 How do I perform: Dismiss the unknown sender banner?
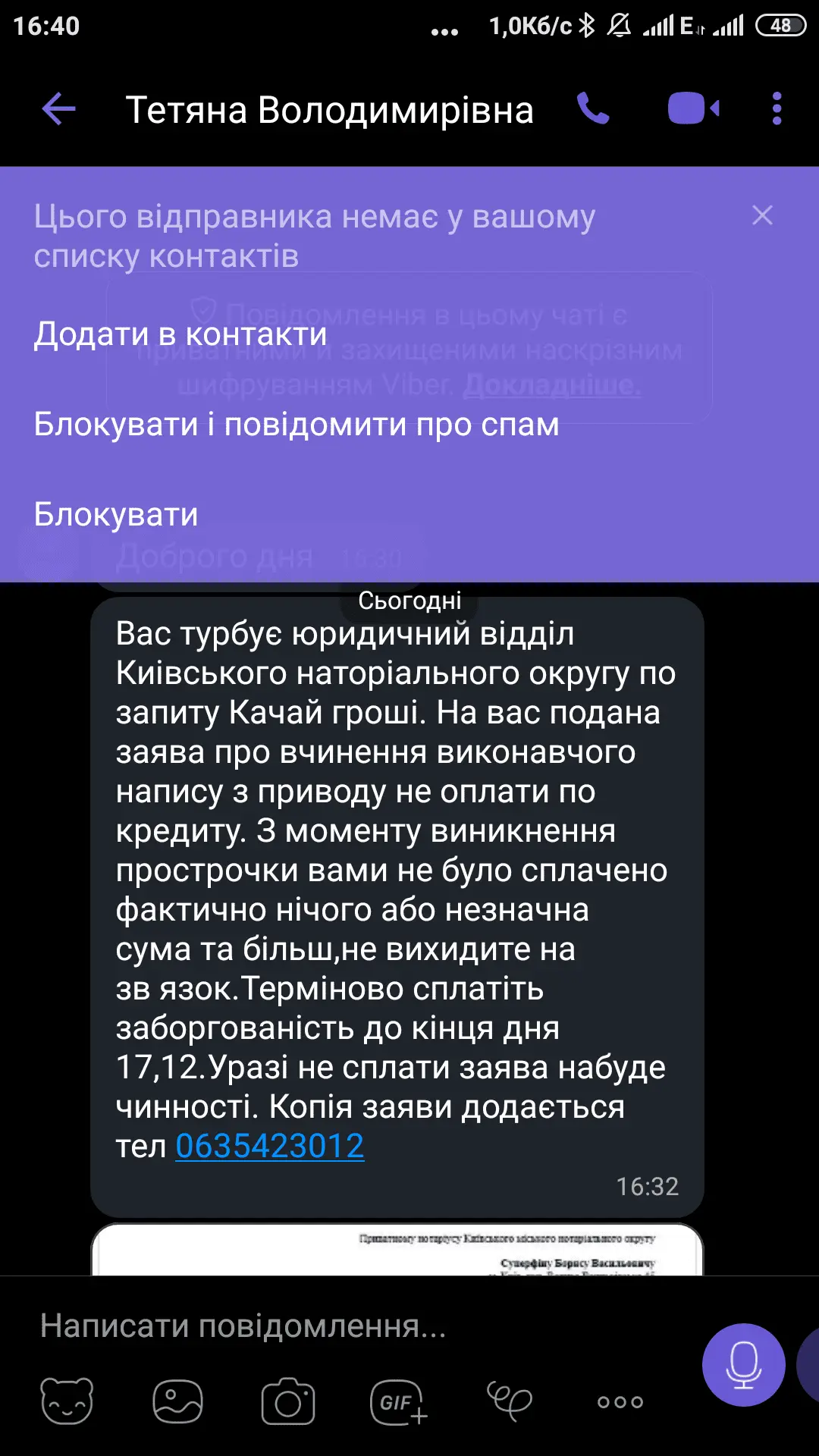(762, 215)
